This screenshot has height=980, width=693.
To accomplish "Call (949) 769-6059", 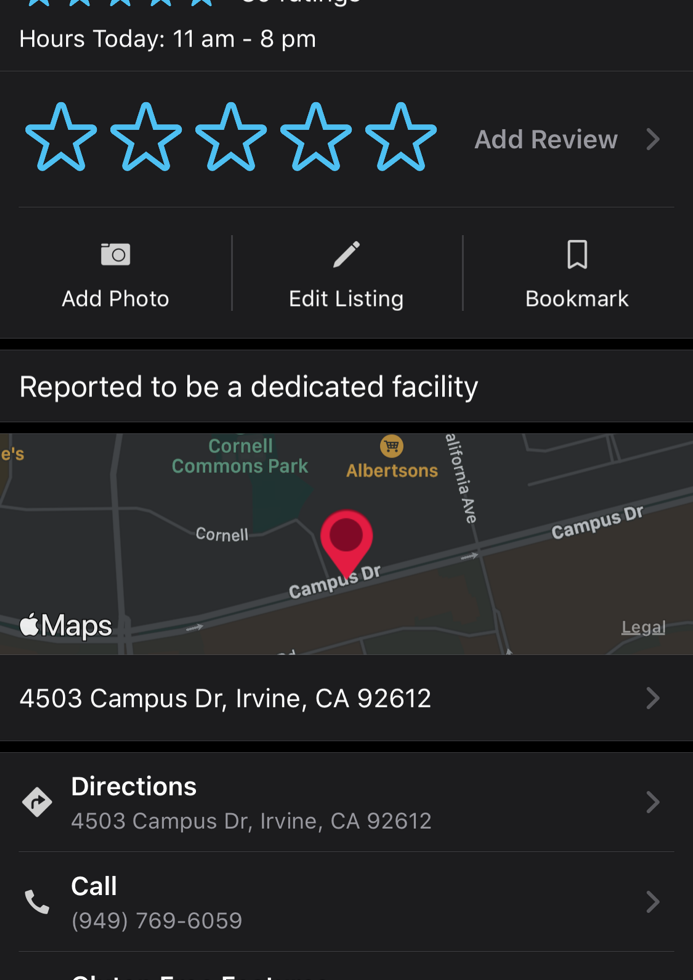I will click(x=346, y=902).
